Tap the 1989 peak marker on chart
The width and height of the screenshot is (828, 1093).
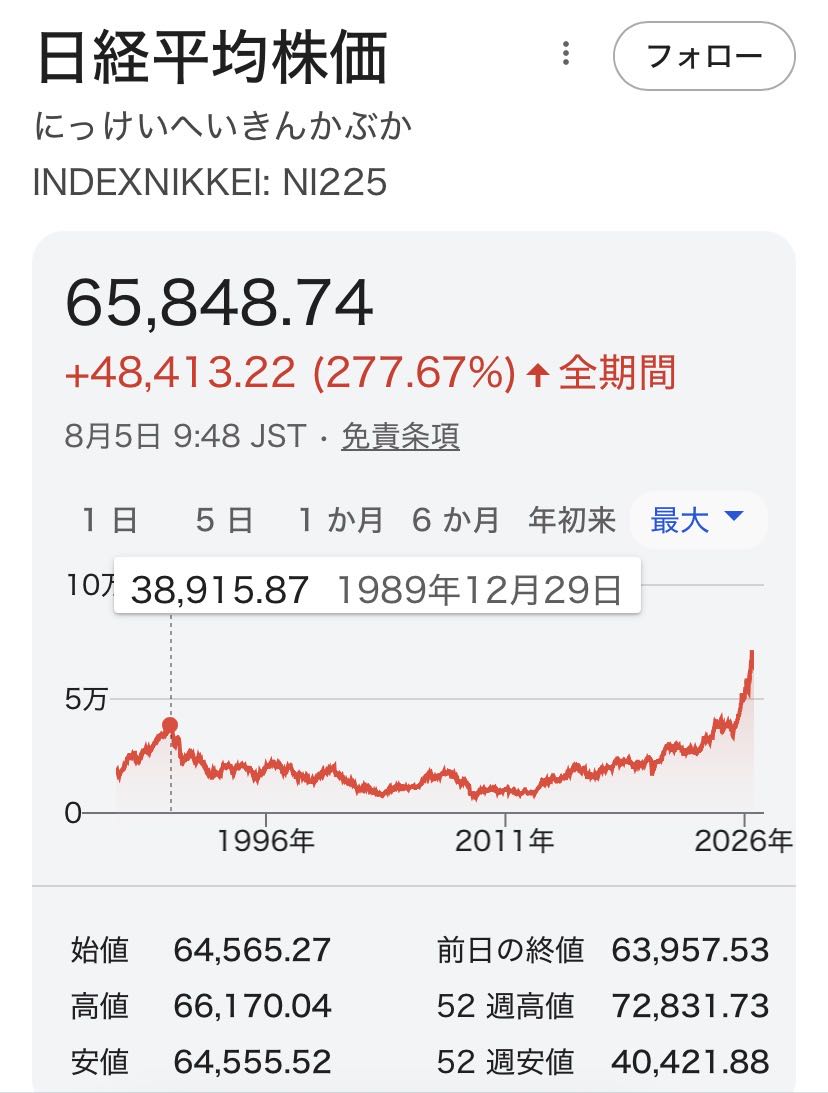[170, 726]
